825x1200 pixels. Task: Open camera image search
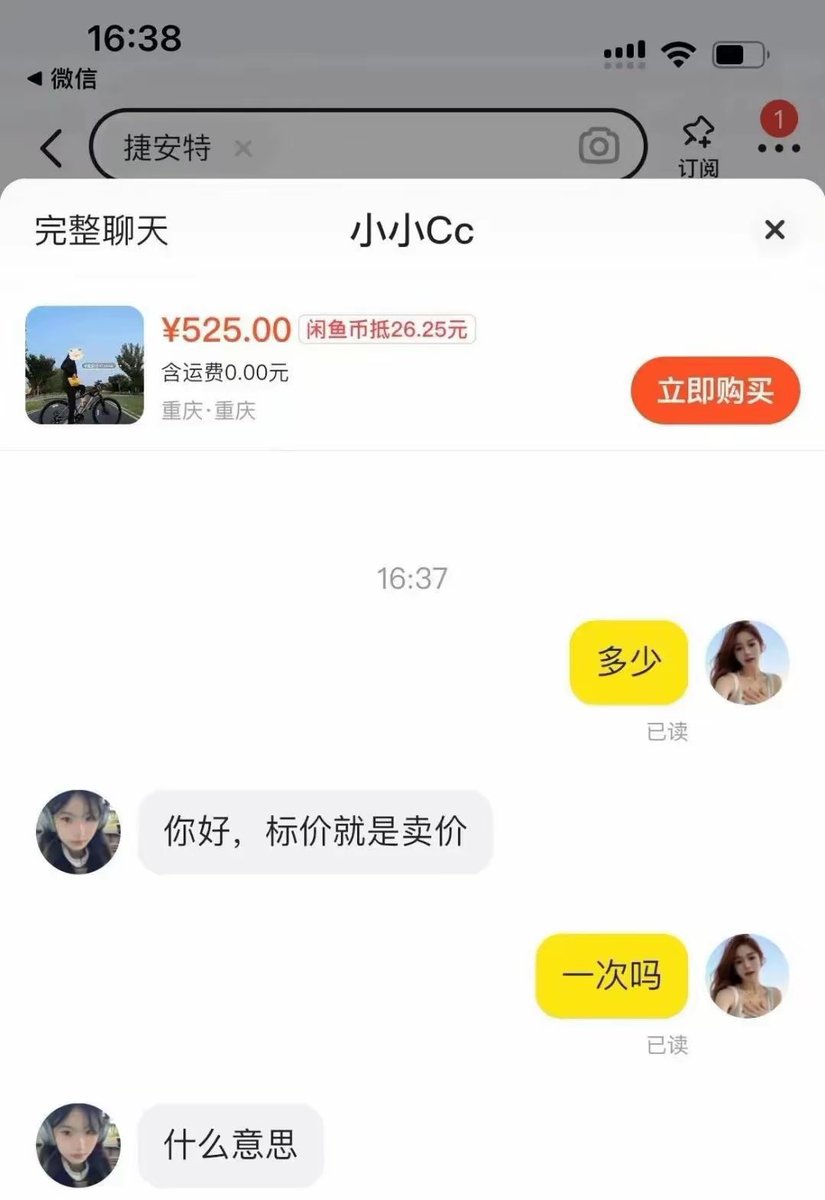click(x=598, y=147)
